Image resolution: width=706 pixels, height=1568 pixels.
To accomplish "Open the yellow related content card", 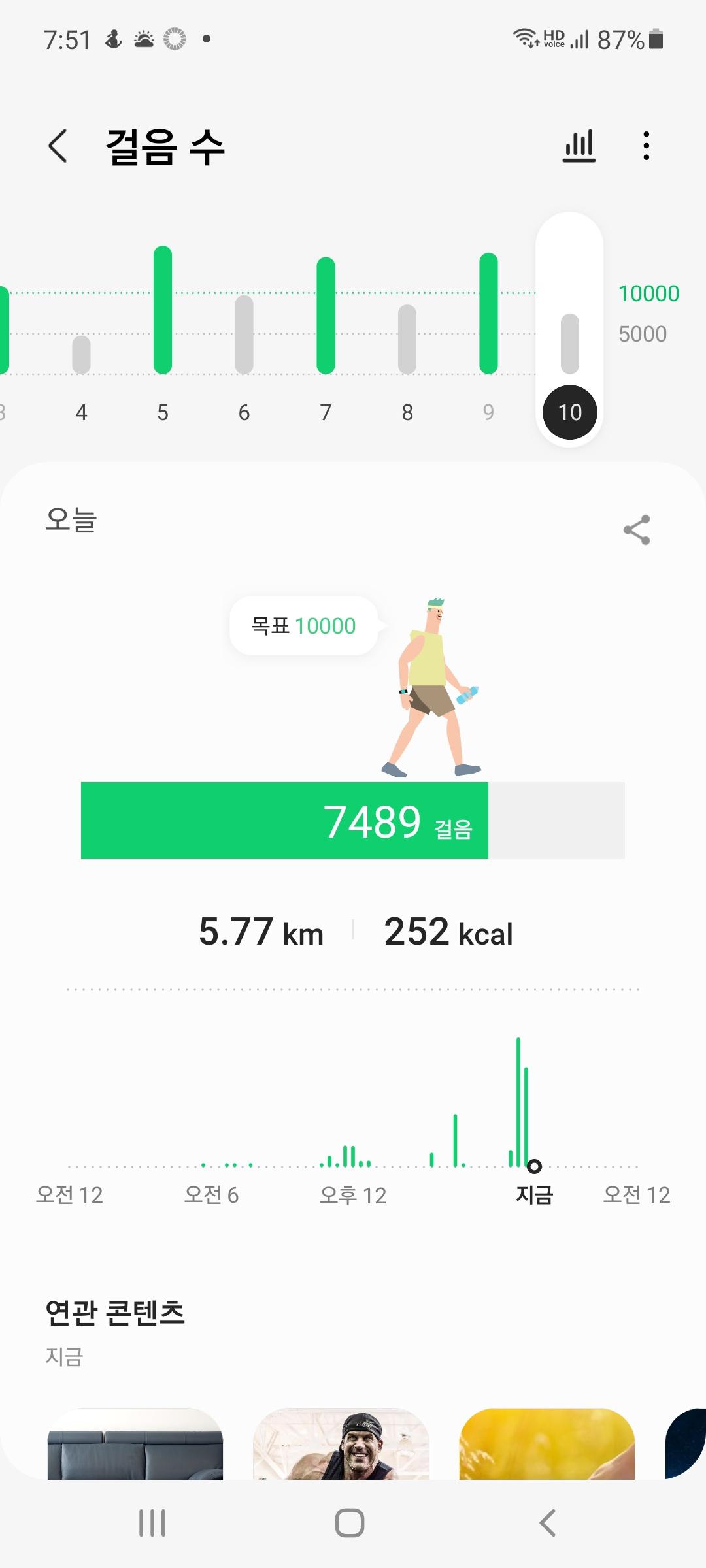I will coord(547,1444).
